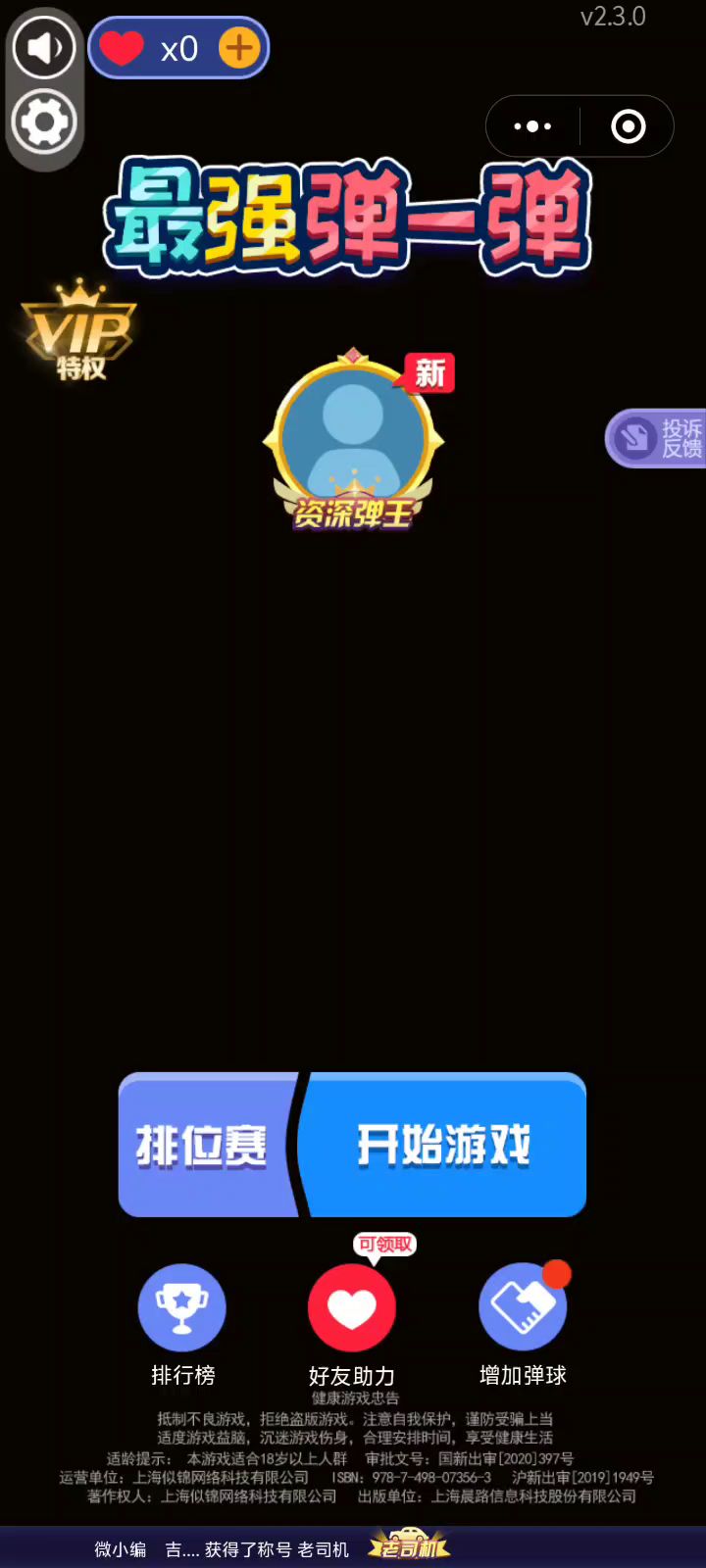Mute the game sound

click(x=44, y=47)
